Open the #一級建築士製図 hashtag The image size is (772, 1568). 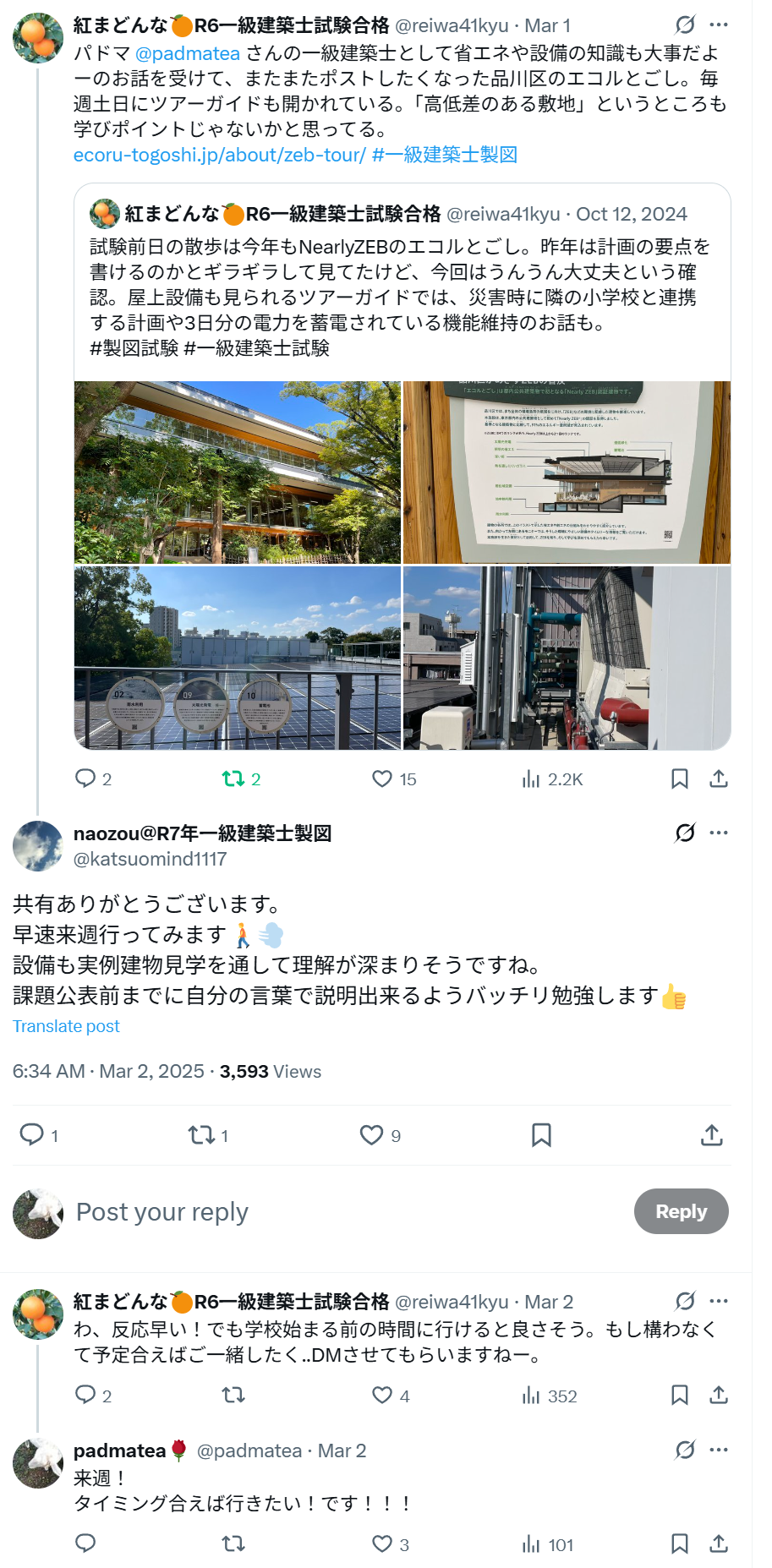(x=444, y=155)
